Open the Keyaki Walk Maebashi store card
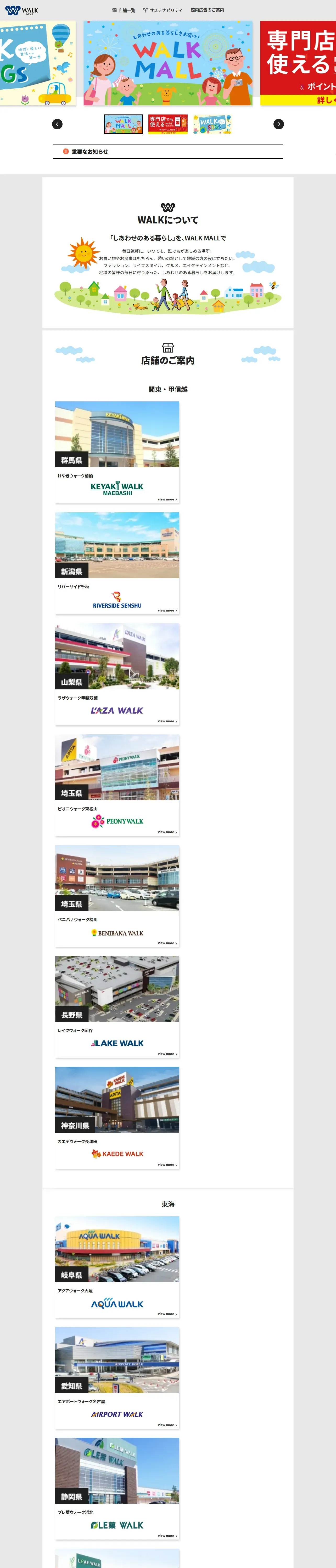Viewport: 336px width, 1568px height. [117, 452]
